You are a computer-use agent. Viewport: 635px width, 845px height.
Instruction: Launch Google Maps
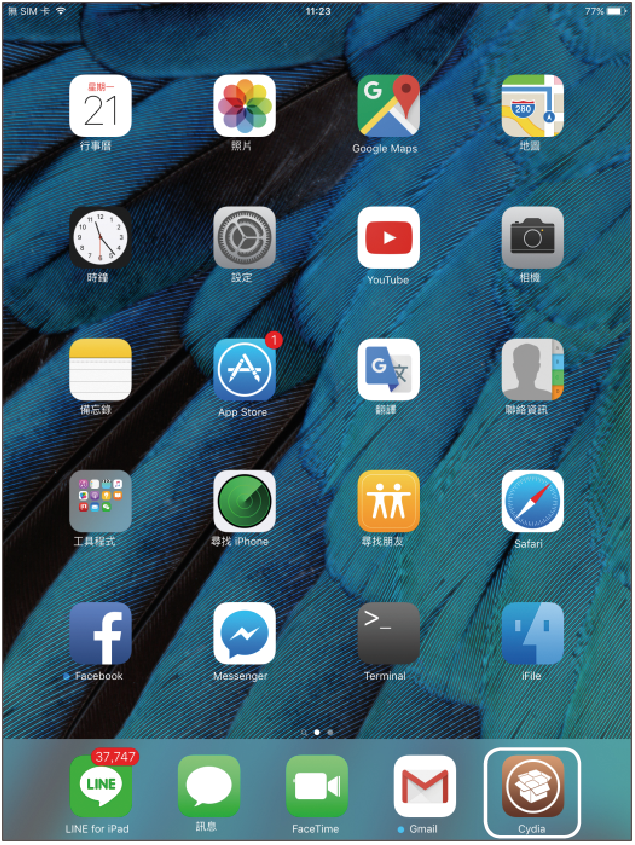tap(388, 106)
